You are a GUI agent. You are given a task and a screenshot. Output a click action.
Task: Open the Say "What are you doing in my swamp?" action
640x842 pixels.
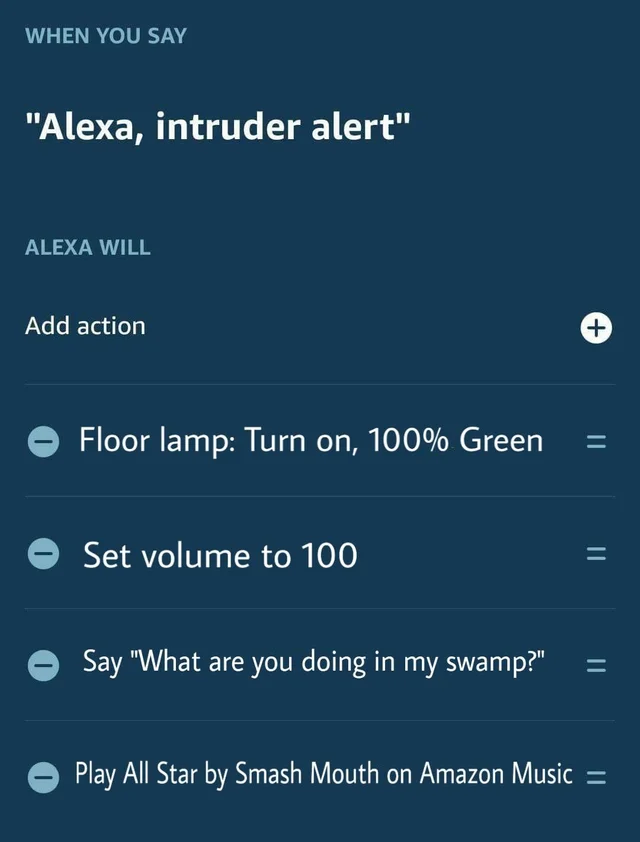click(314, 664)
